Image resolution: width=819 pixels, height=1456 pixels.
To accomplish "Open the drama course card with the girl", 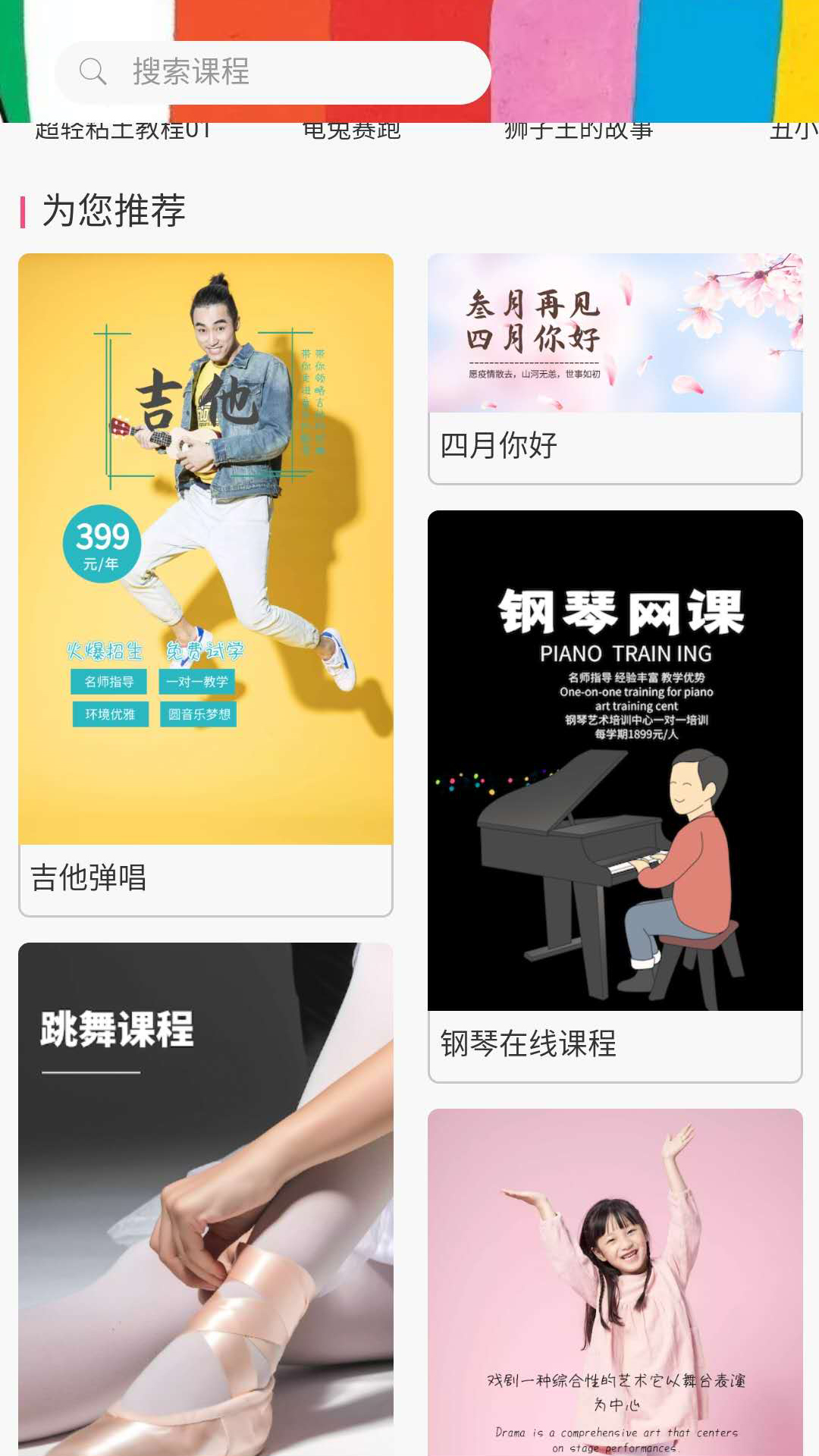I will pos(615,1282).
